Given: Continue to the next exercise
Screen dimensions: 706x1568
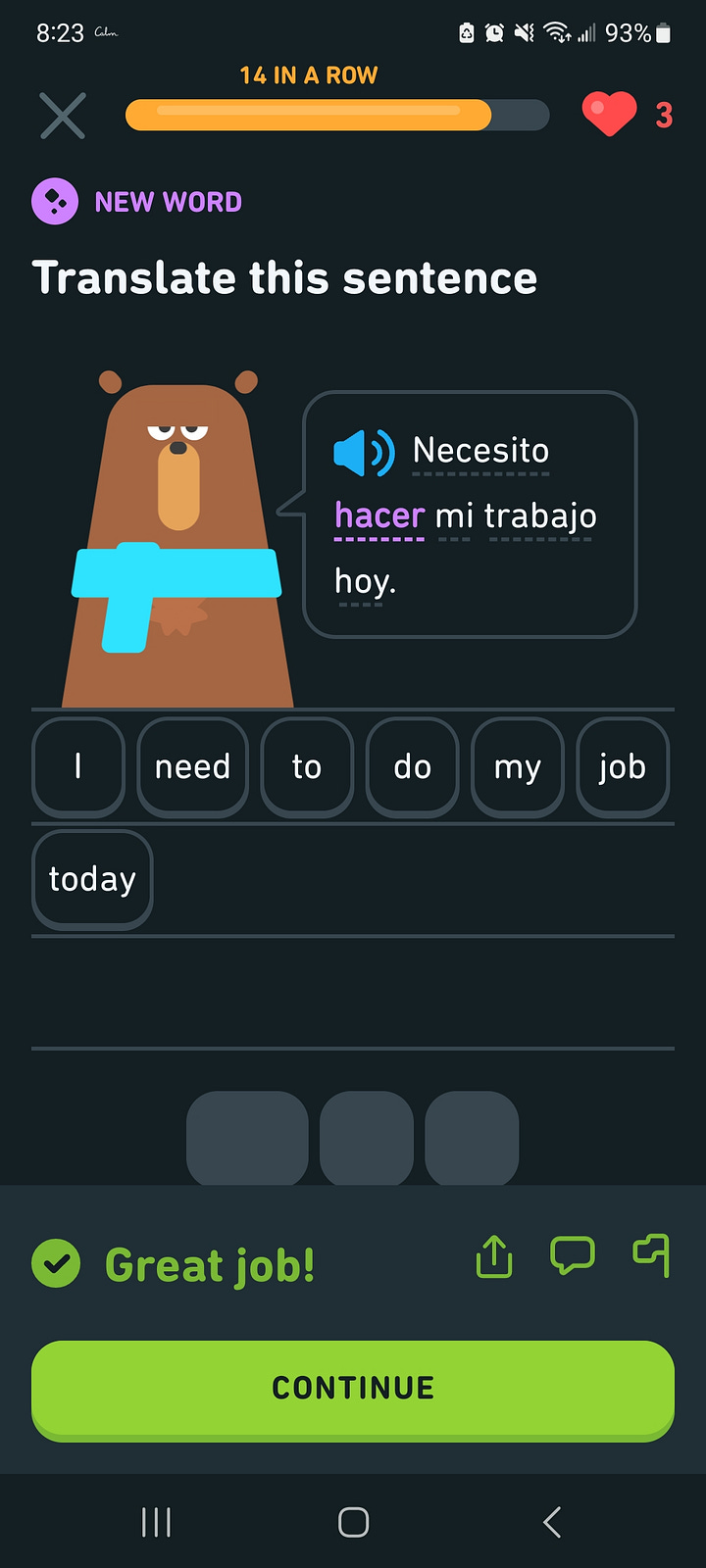Looking at the screenshot, I should coord(353,1388).
